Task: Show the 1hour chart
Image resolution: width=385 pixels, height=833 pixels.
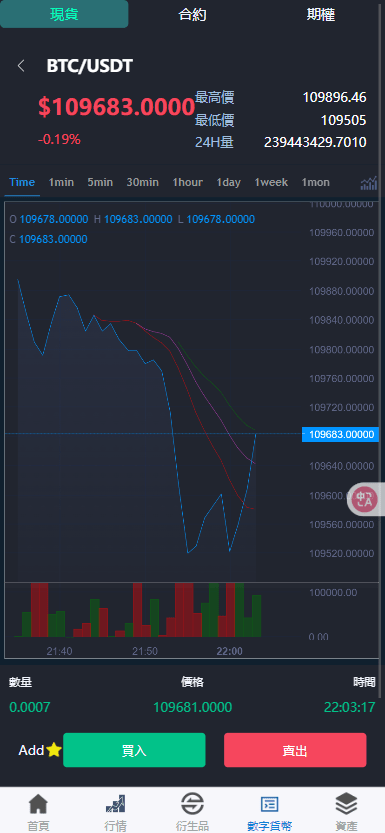Action: pyautogui.click(x=187, y=182)
